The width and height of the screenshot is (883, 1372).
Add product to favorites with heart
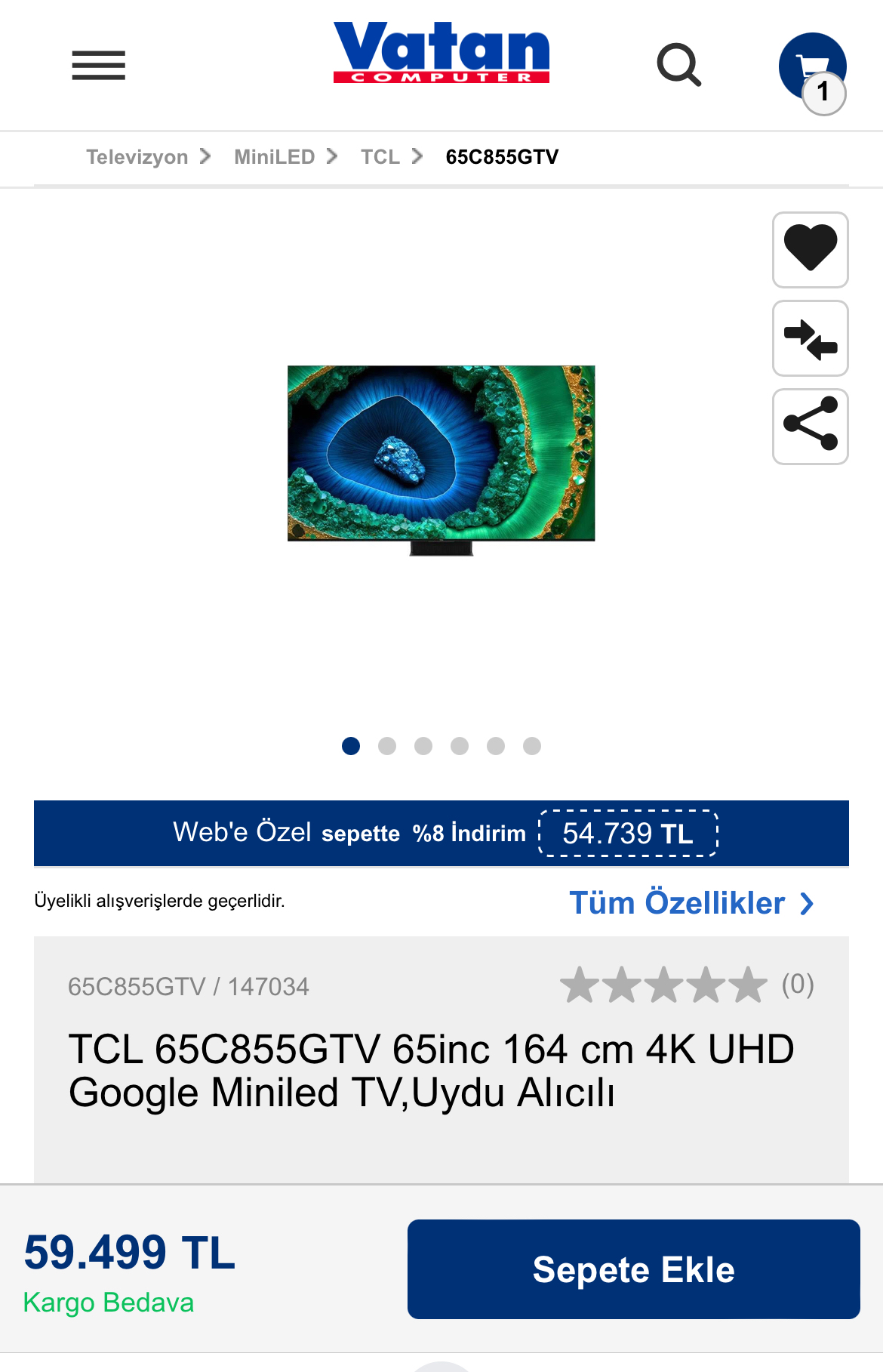point(811,250)
